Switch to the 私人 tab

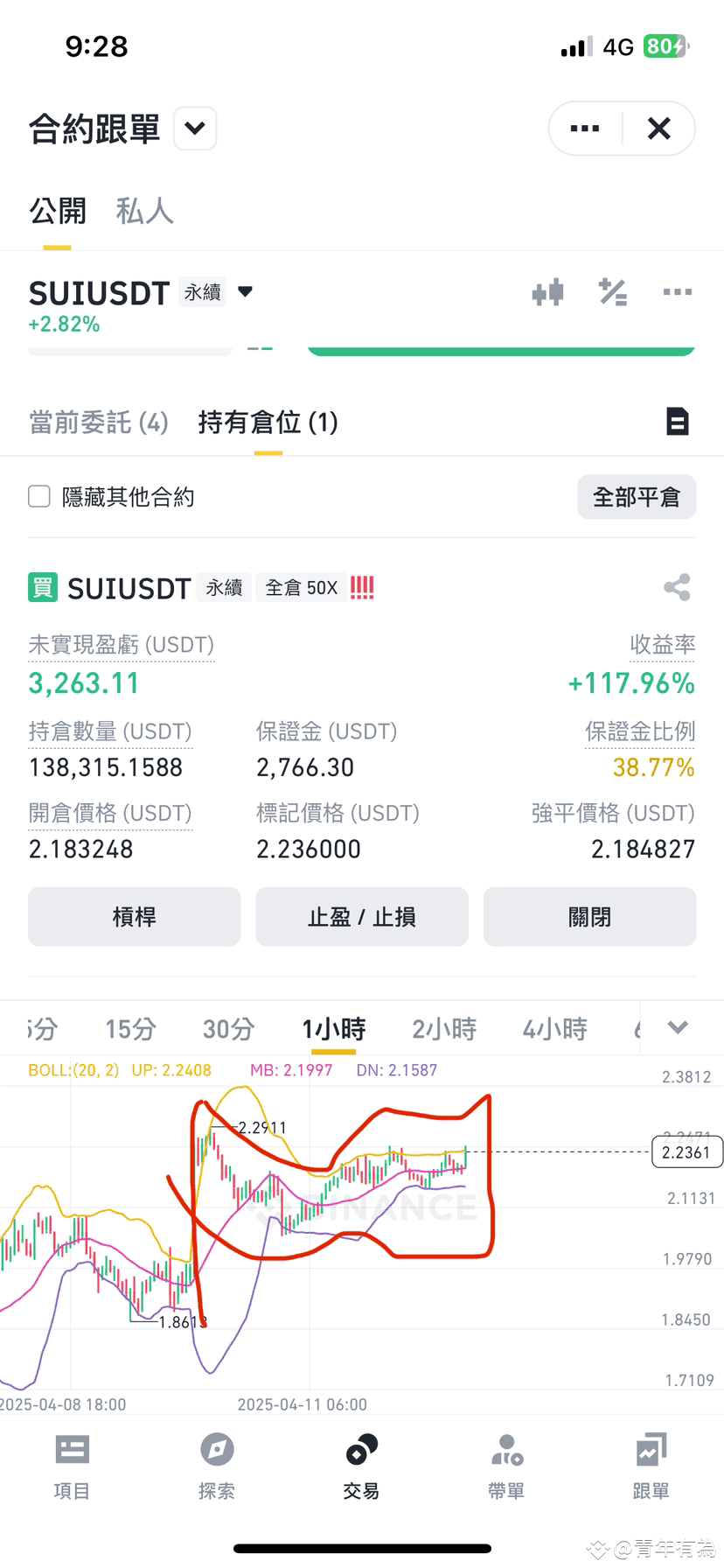coord(143,212)
